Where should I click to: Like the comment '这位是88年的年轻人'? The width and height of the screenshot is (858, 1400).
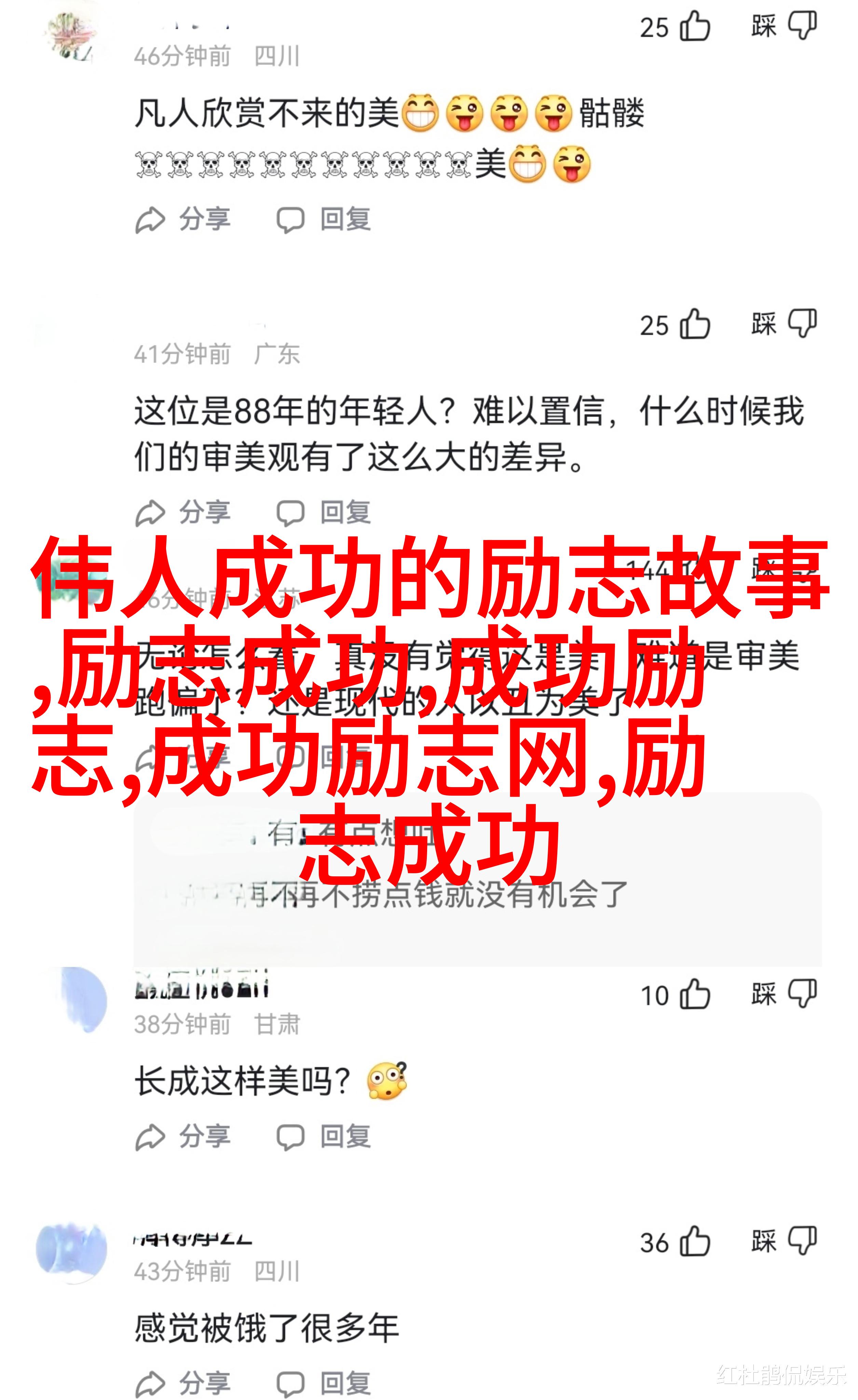click(695, 325)
